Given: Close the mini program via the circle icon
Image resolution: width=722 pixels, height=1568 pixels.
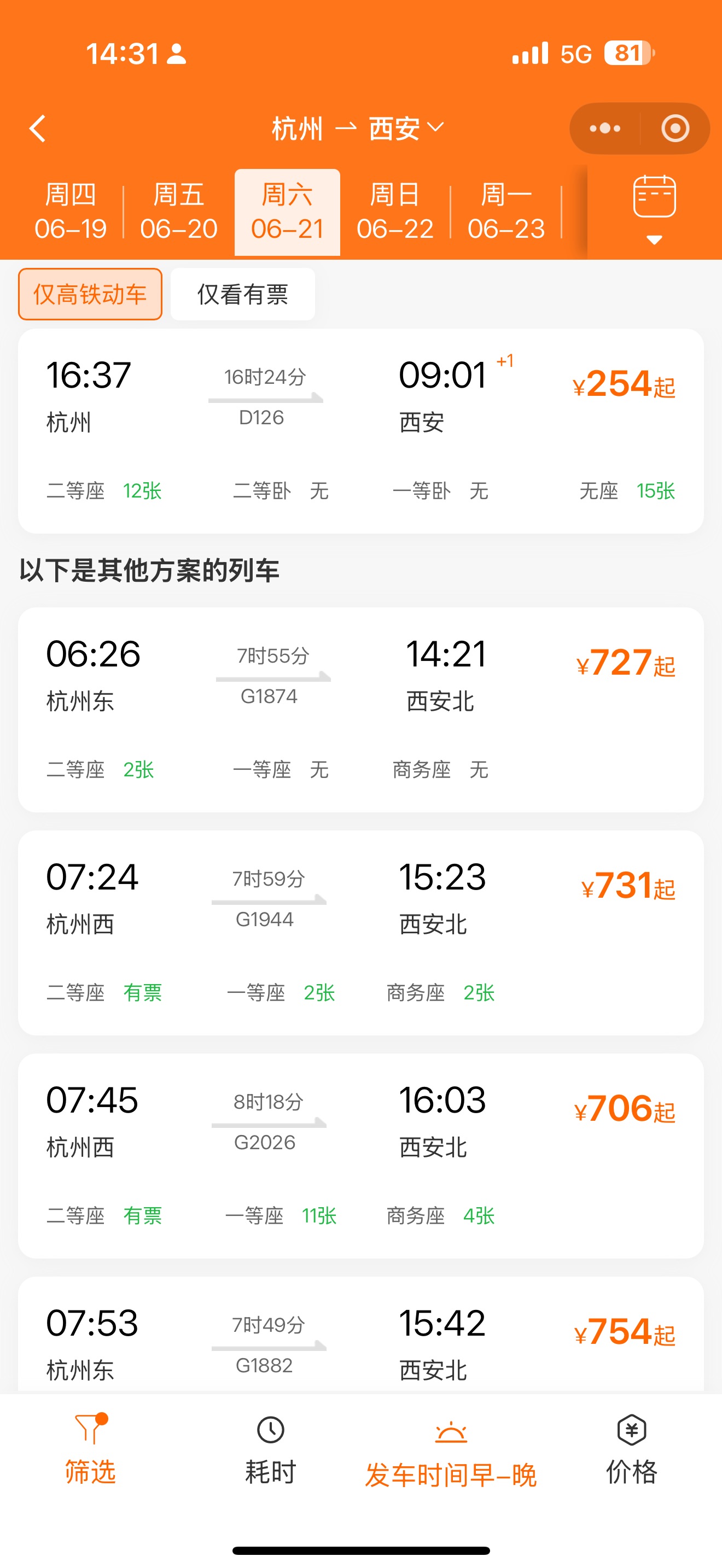Looking at the screenshot, I should [675, 128].
